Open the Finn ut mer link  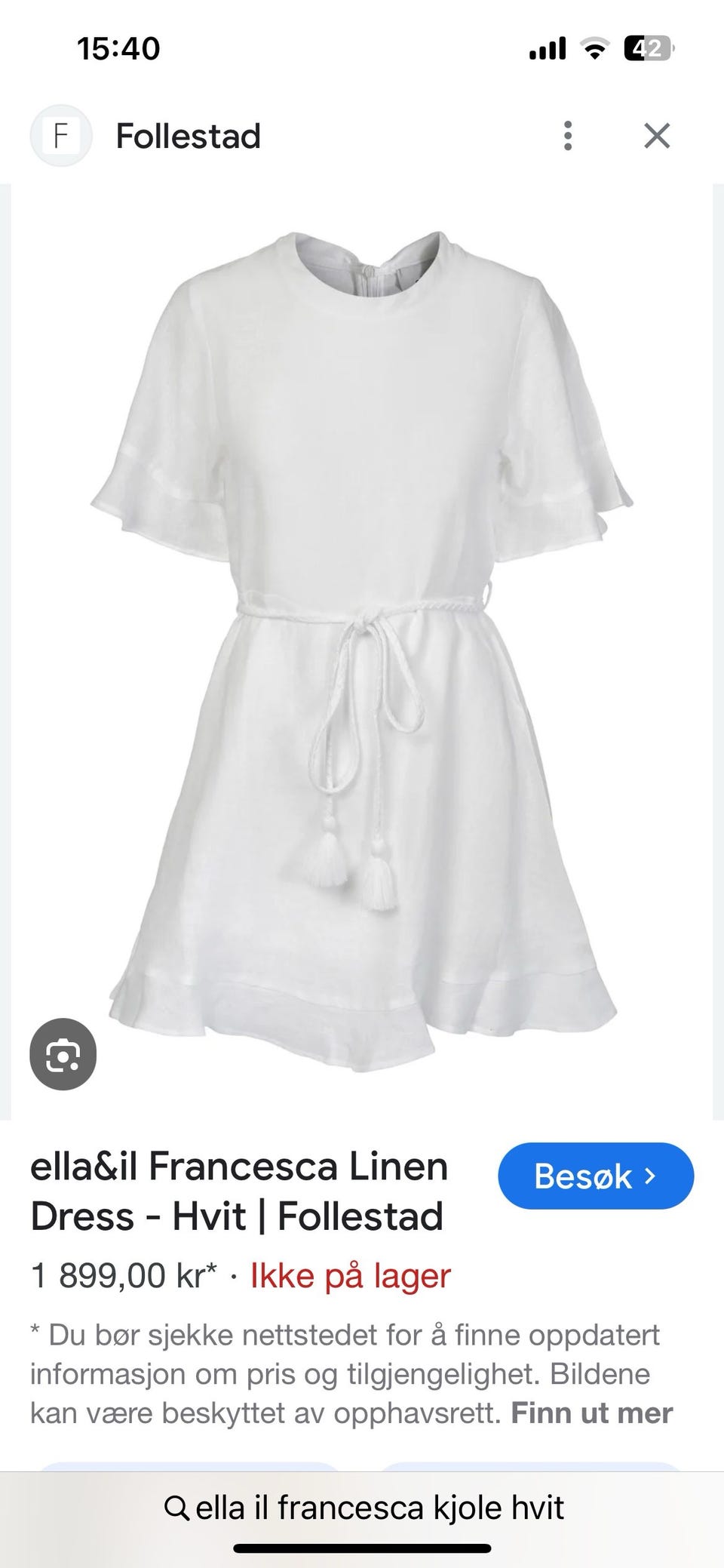[591, 1413]
